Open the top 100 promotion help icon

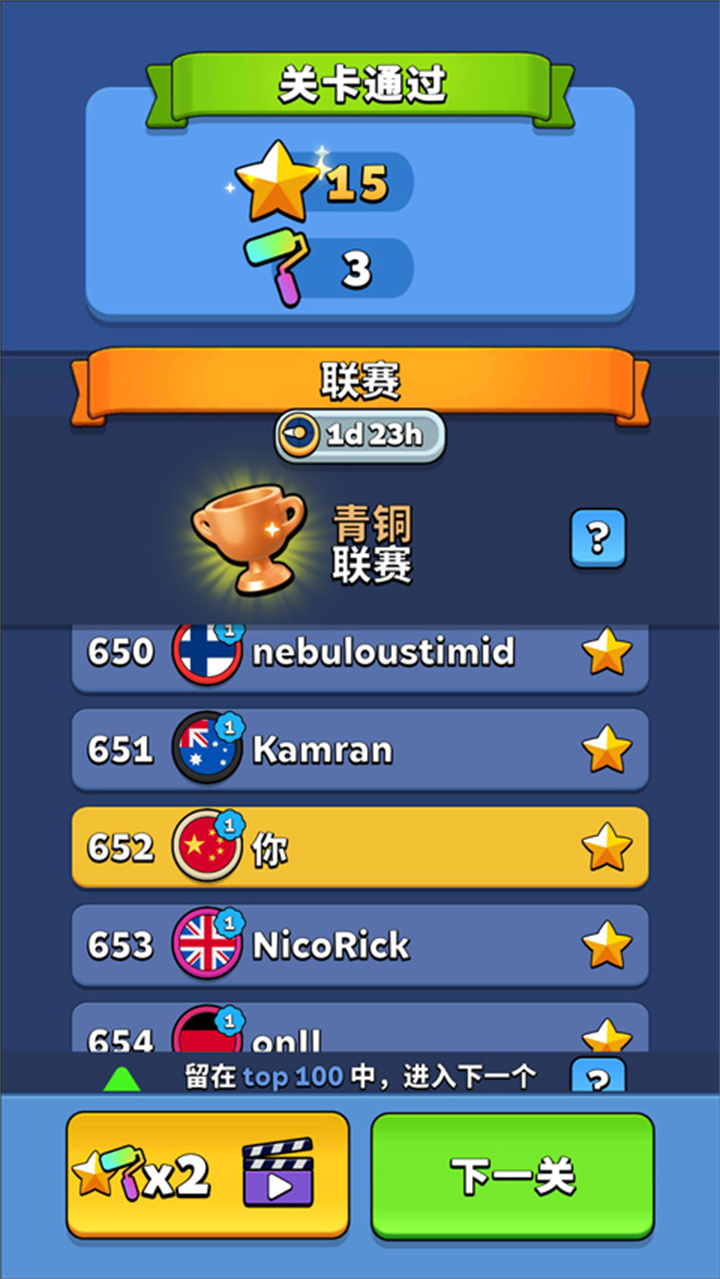coord(598,1076)
